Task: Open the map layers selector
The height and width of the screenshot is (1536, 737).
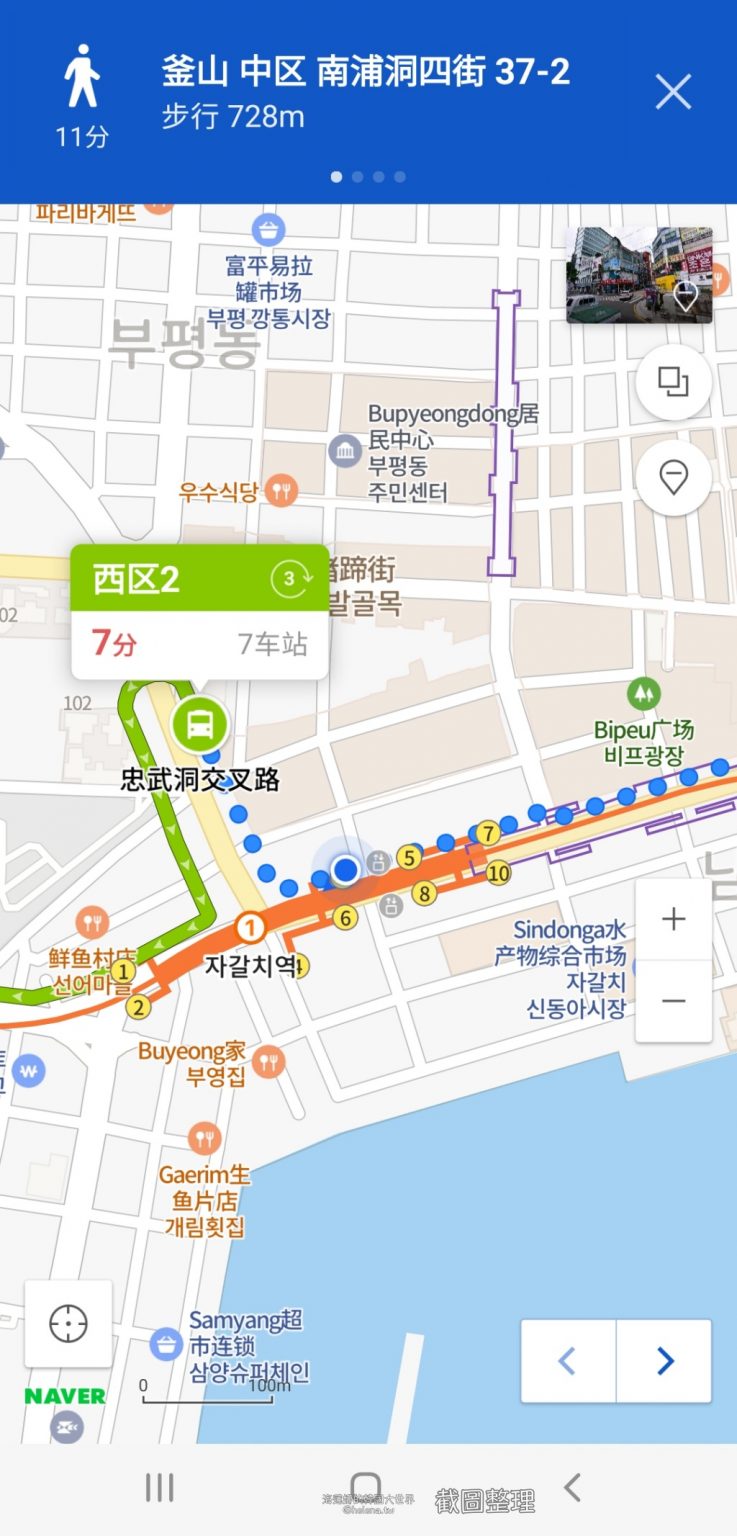Action: (673, 382)
